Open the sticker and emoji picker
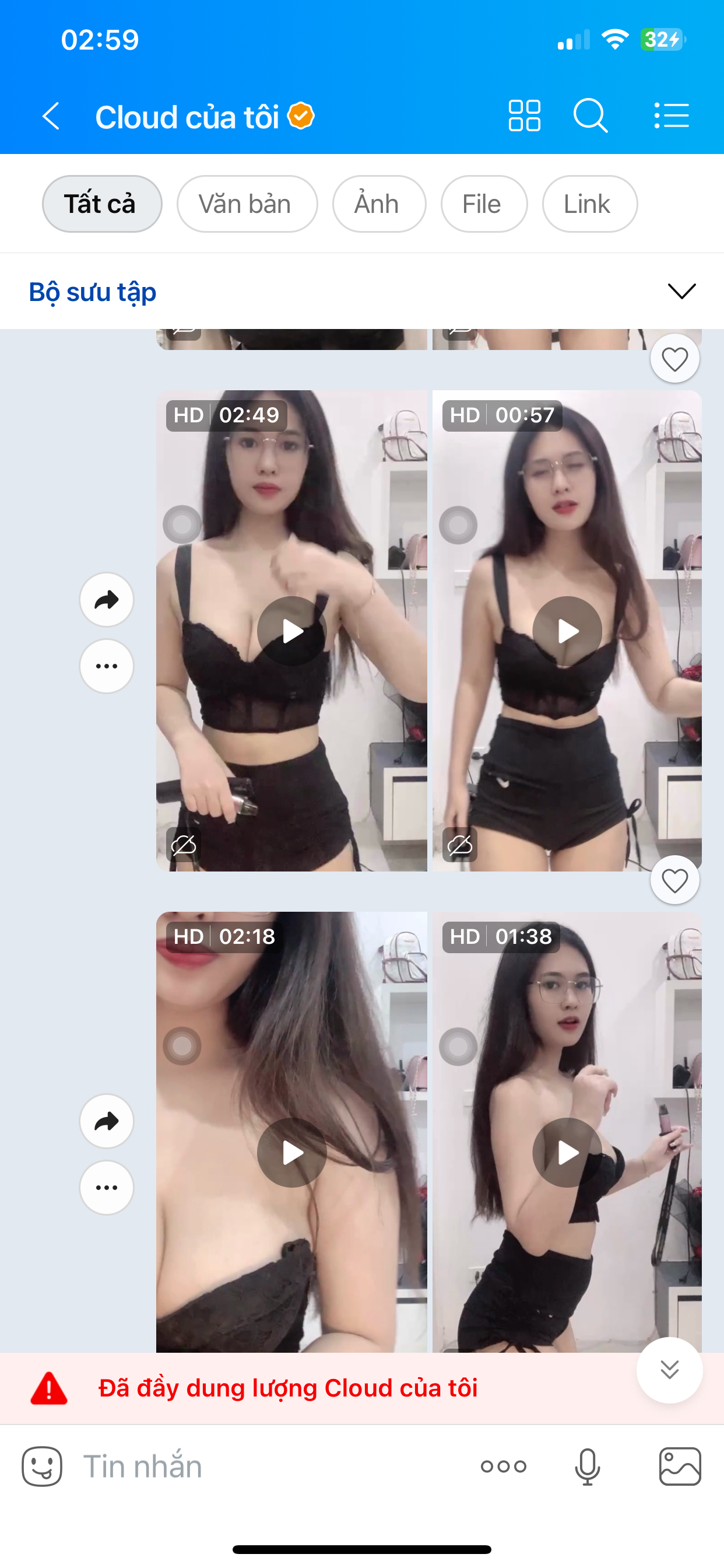 pos(42,1466)
